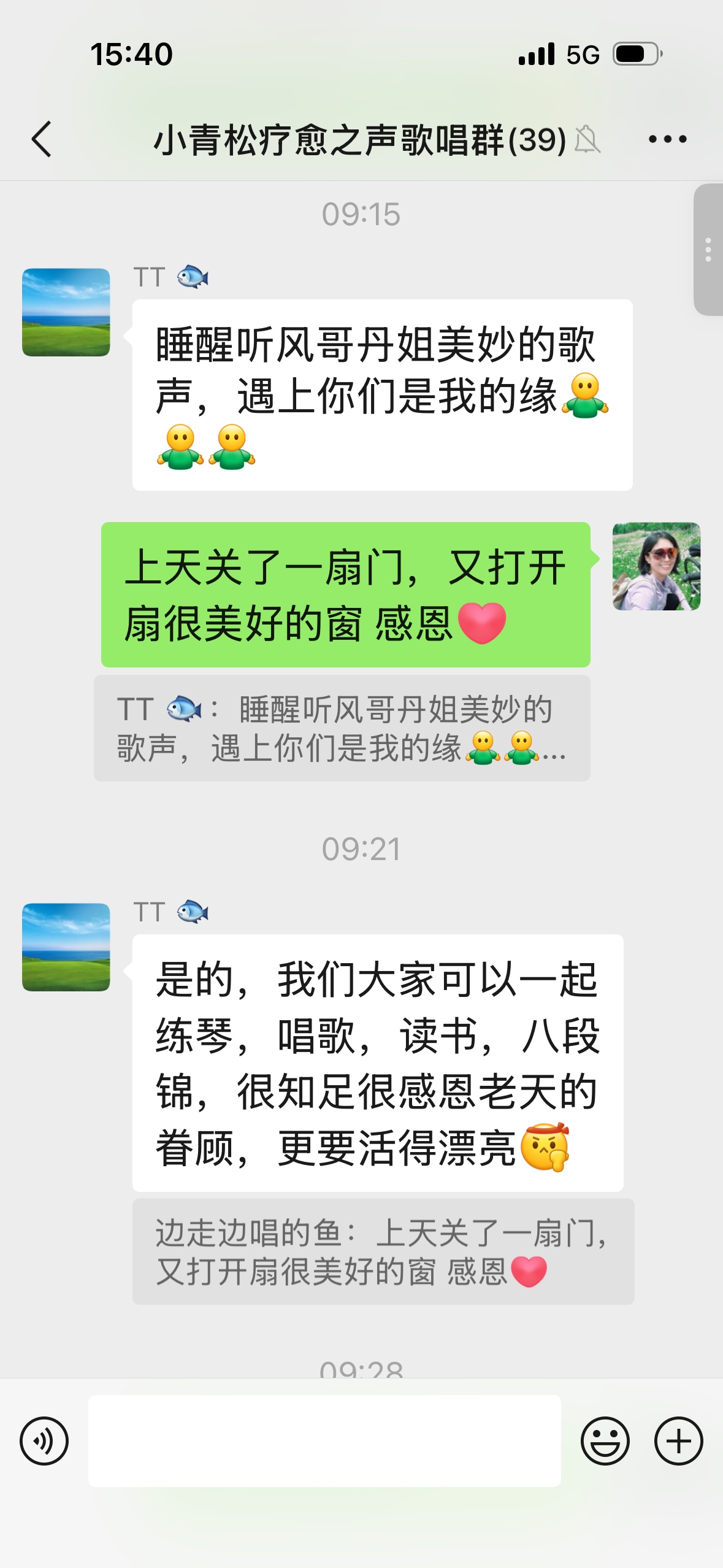Focus the message text field
Screen dimensions: 723x1568
(324, 1441)
